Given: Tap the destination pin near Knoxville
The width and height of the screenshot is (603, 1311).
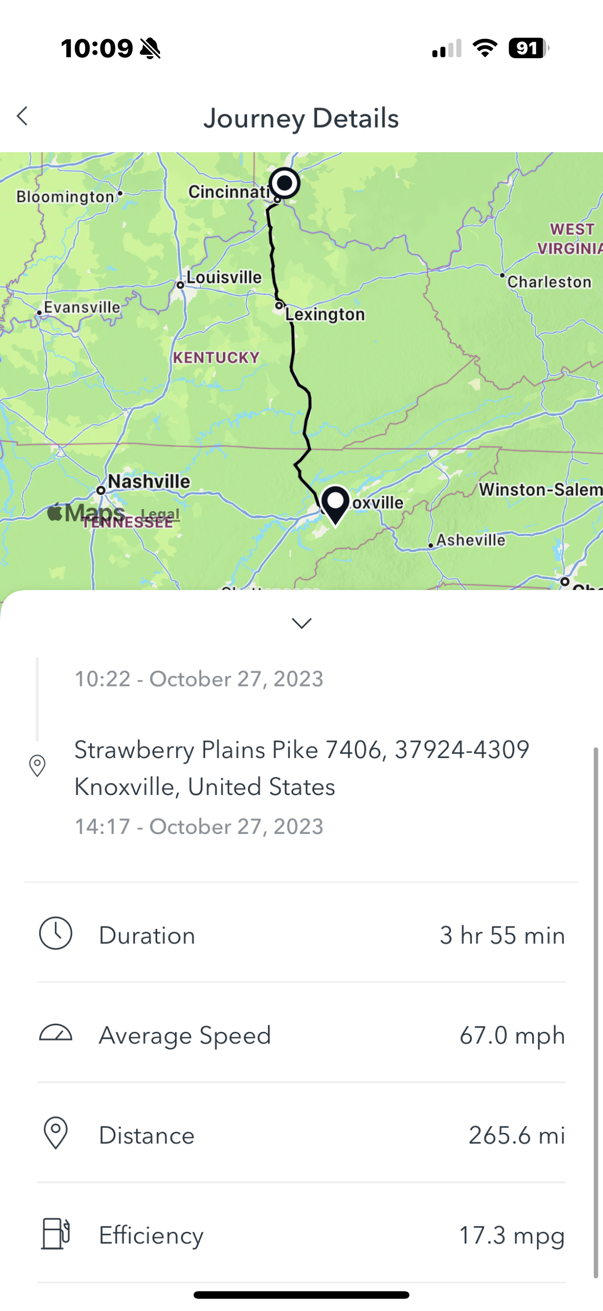Looking at the screenshot, I should 335,504.
